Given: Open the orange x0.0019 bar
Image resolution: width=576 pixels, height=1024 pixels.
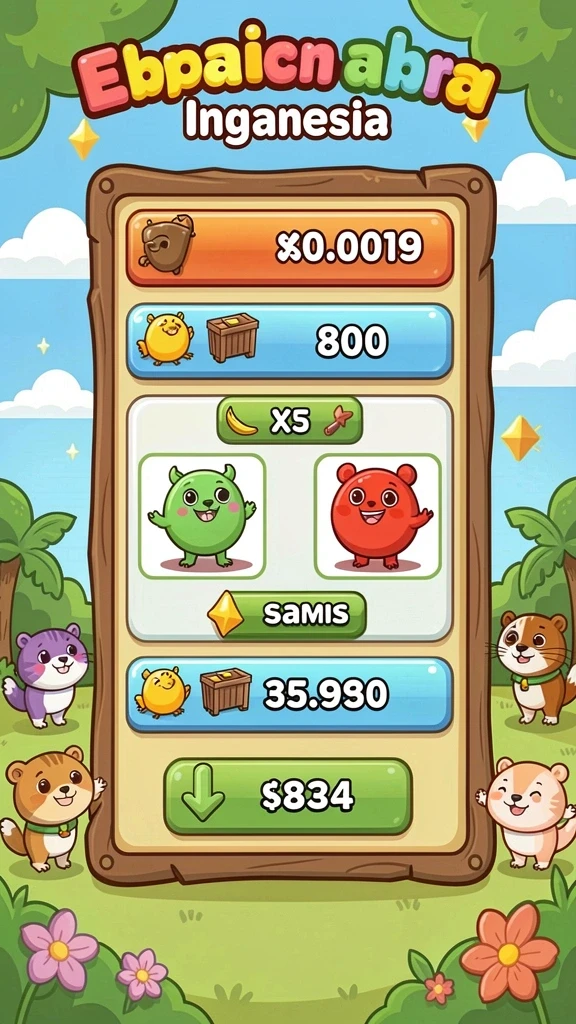Looking at the screenshot, I should (289, 248).
